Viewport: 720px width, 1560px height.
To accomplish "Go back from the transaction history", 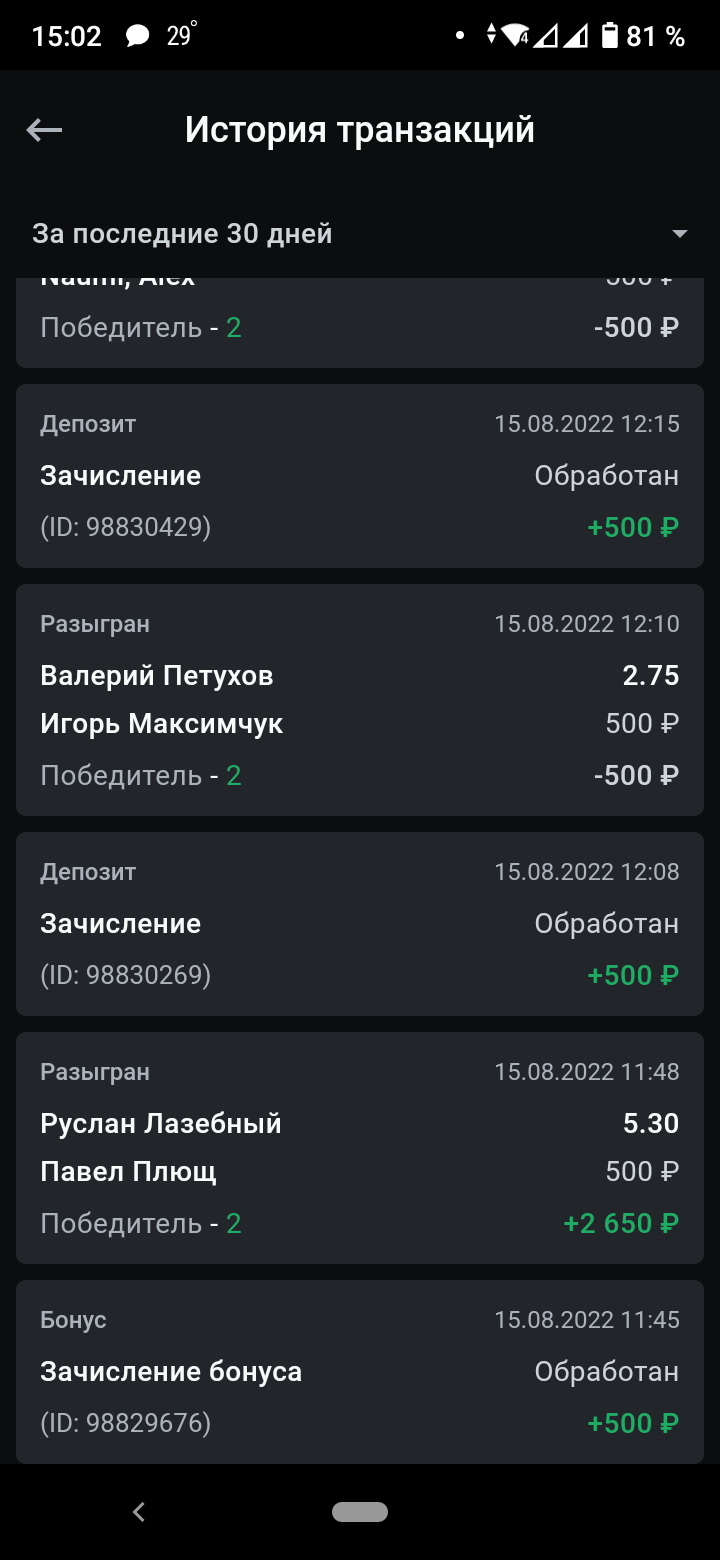I will (44, 130).
